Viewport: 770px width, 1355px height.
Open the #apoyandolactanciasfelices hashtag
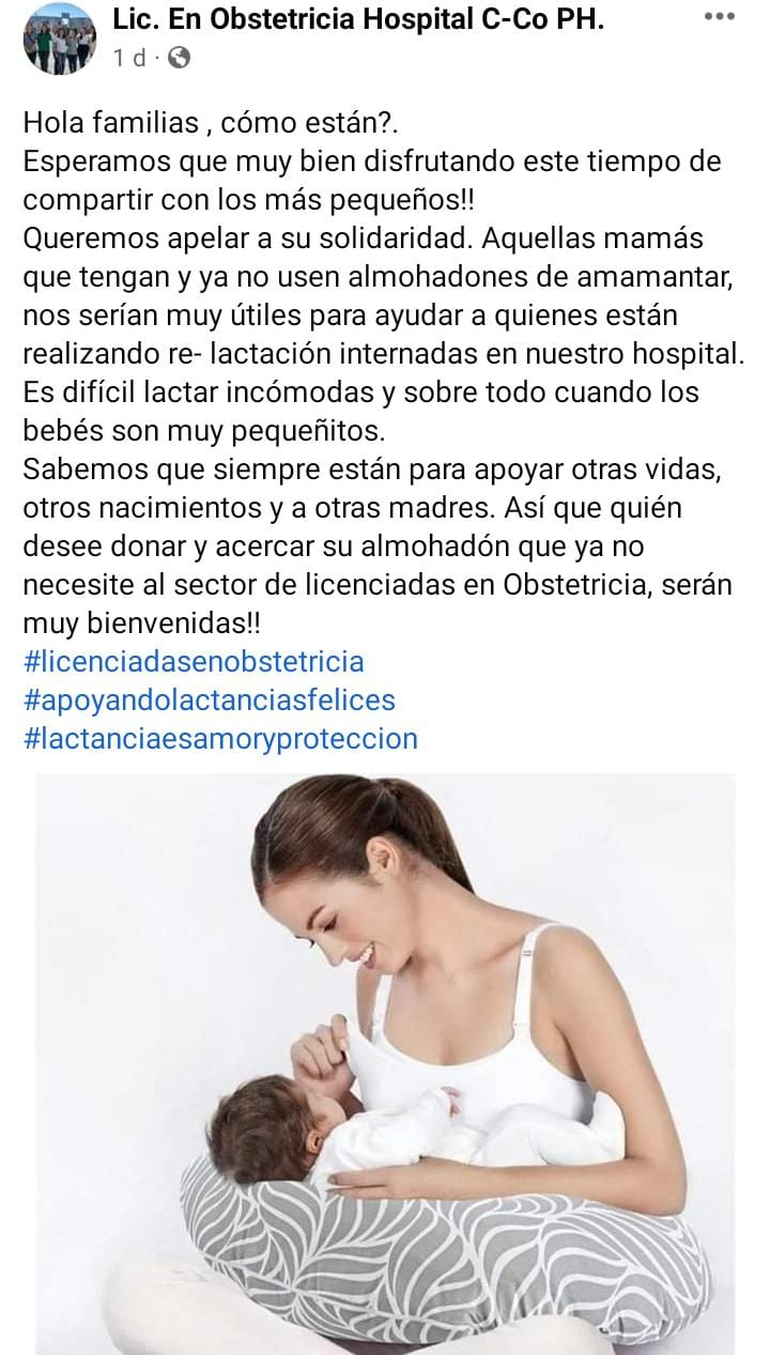(x=209, y=700)
